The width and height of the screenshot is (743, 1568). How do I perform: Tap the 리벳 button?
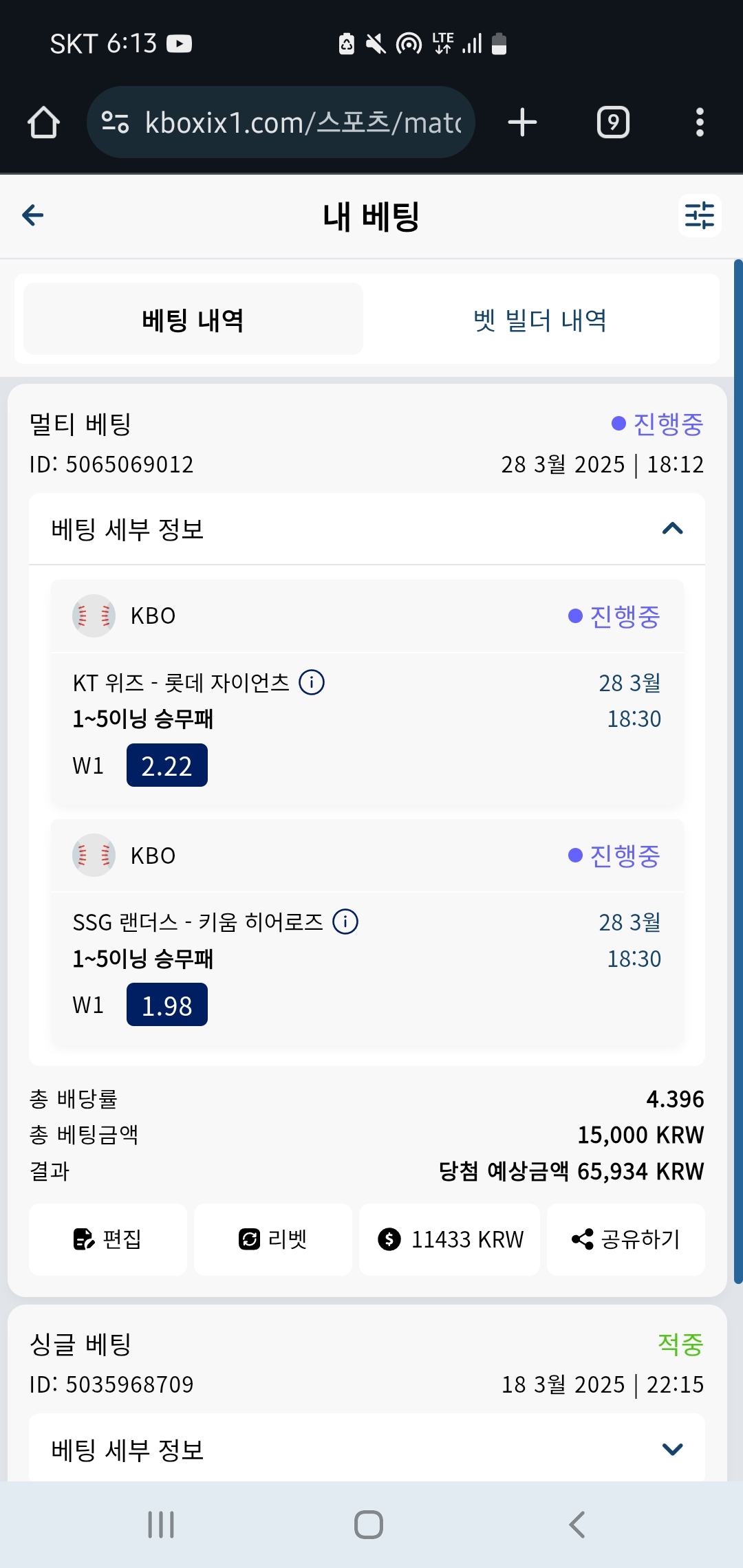pyautogui.click(x=273, y=1239)
